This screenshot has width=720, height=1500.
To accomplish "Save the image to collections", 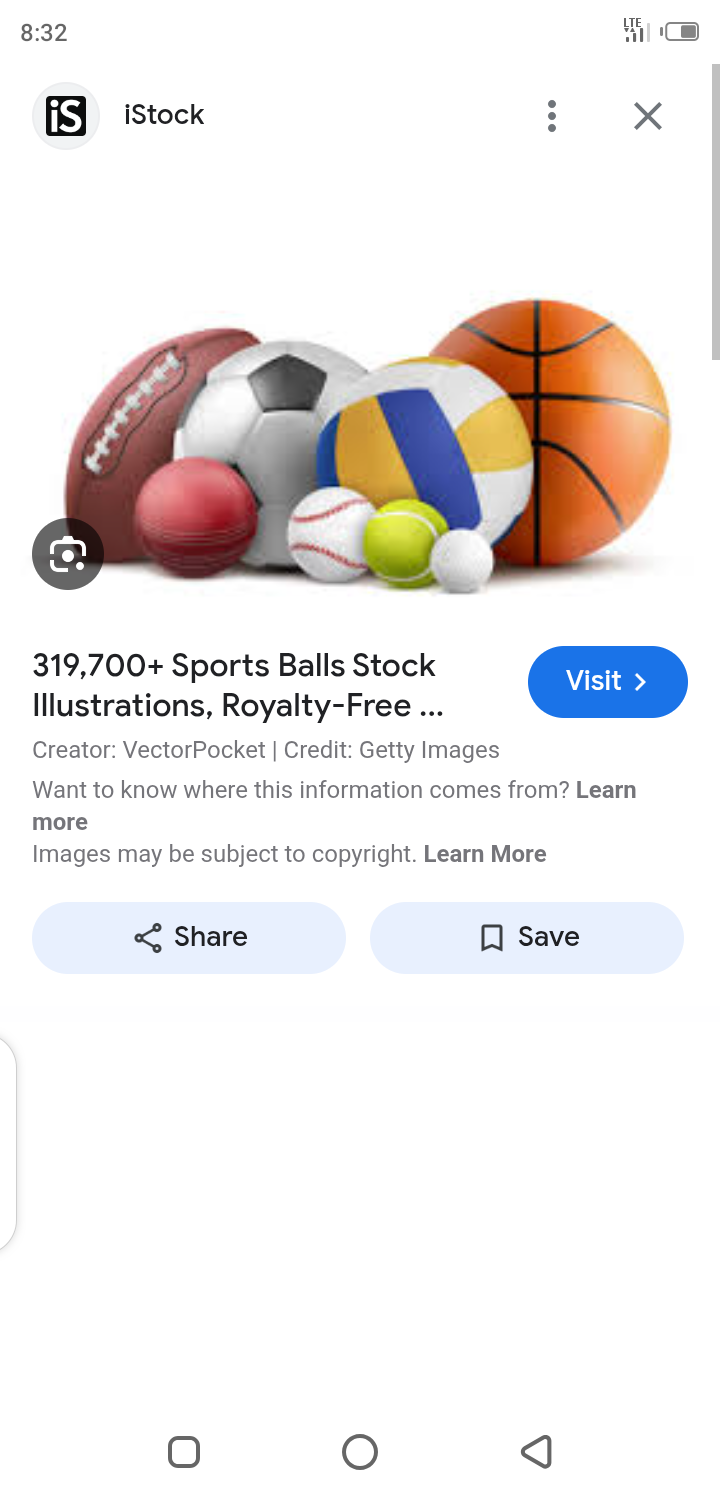I will [x=527, y=937].
